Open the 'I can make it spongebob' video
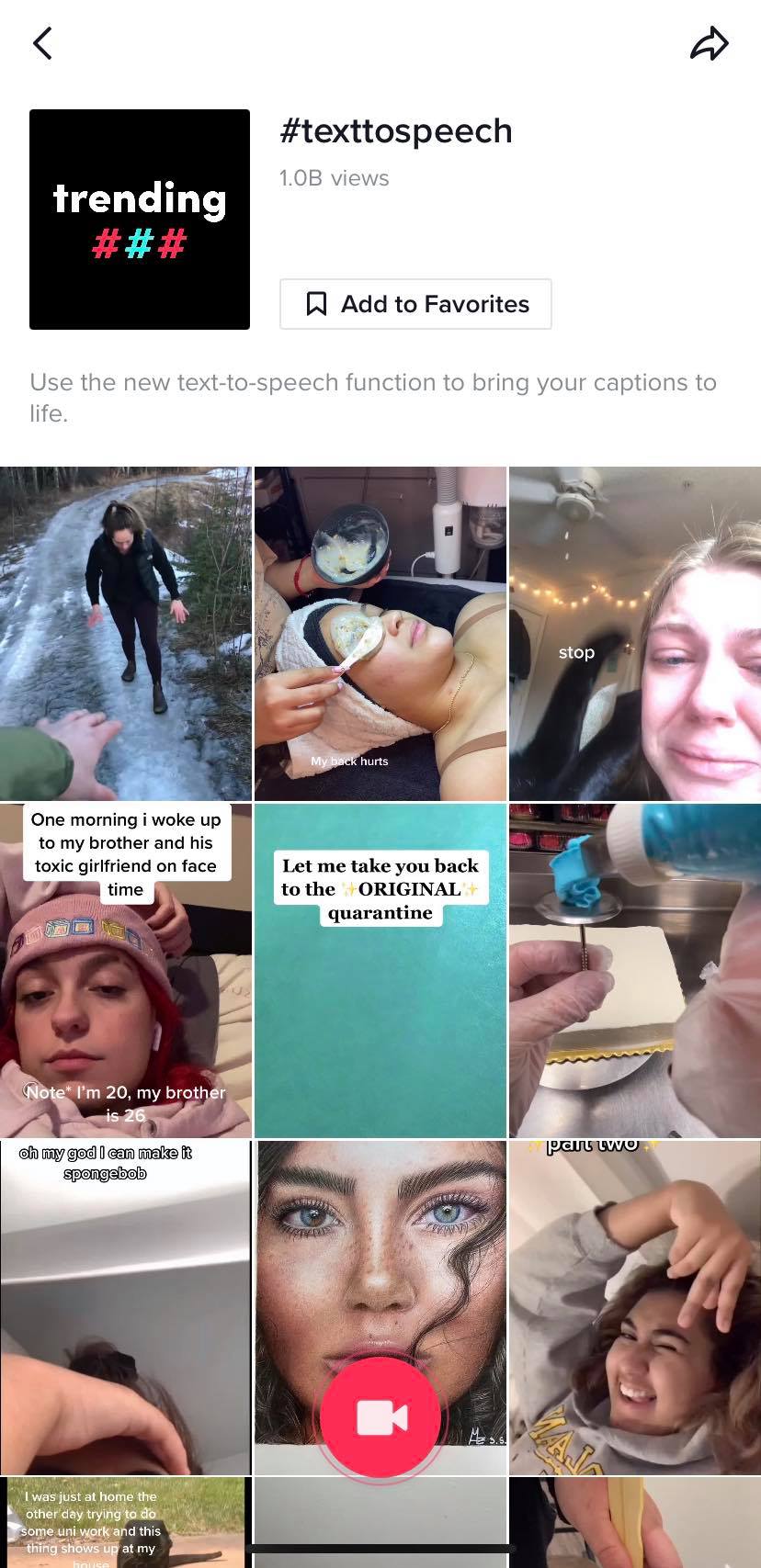 pos(126,1307)
